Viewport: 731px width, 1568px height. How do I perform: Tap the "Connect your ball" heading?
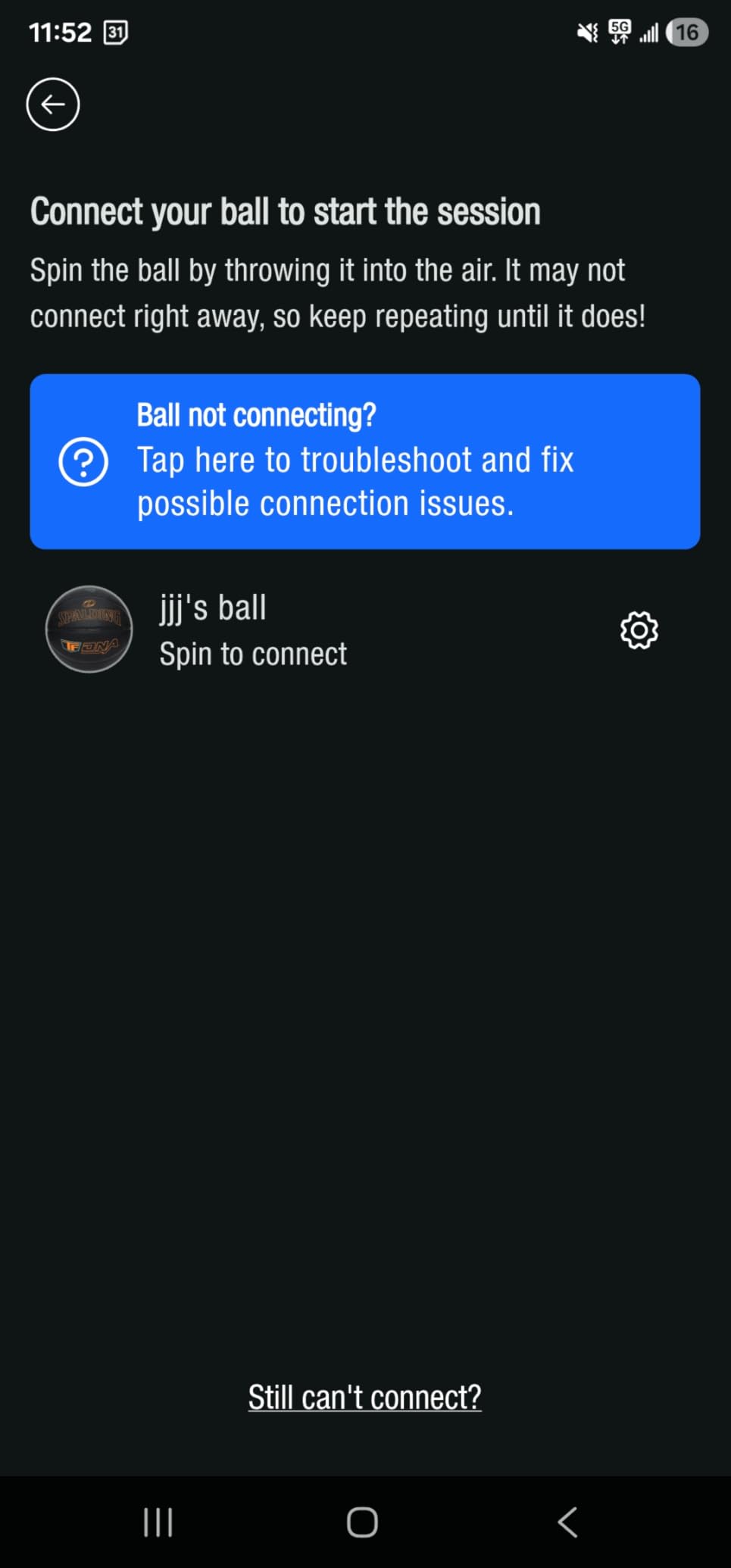[285, 211]
